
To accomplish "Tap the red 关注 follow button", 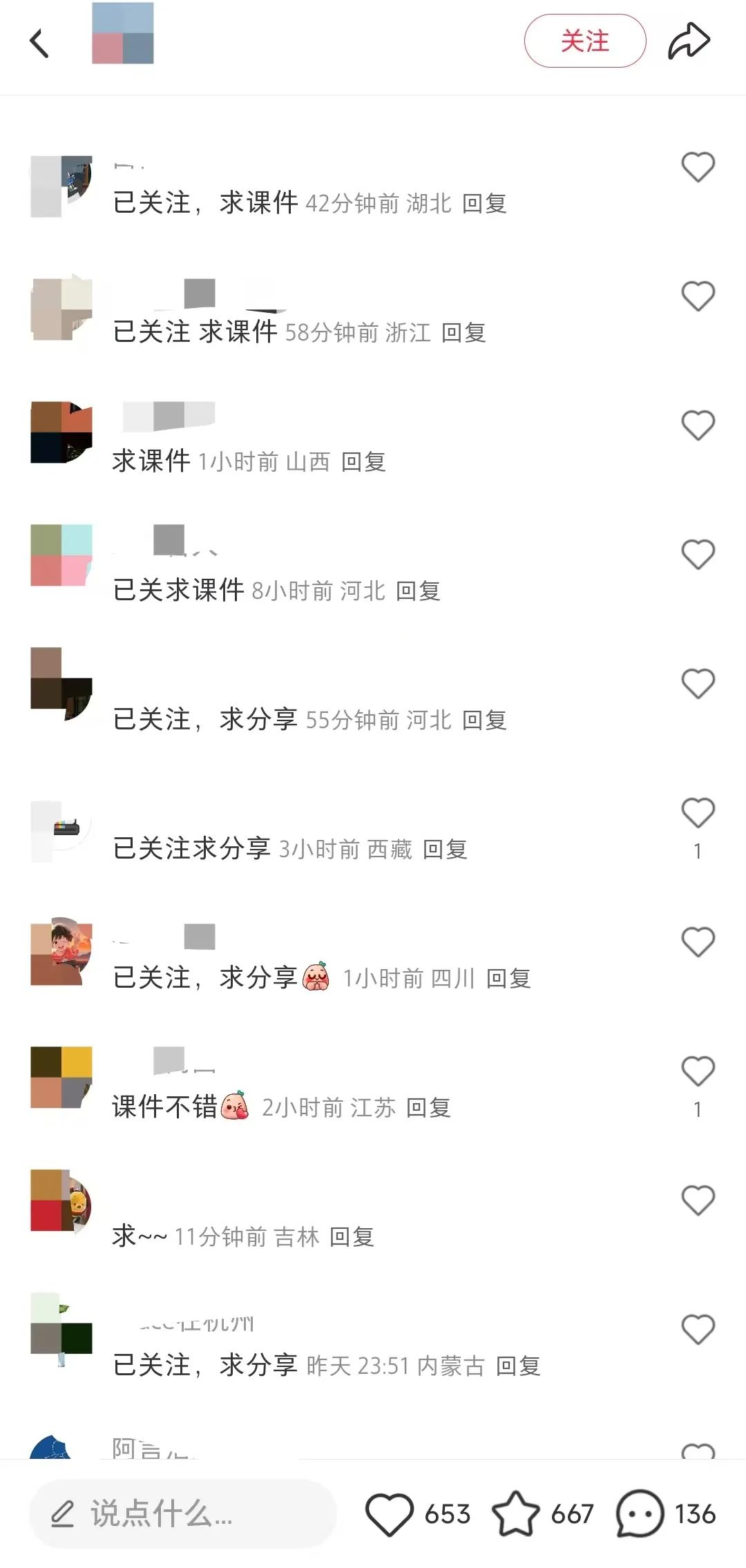I will coord(585,41).
